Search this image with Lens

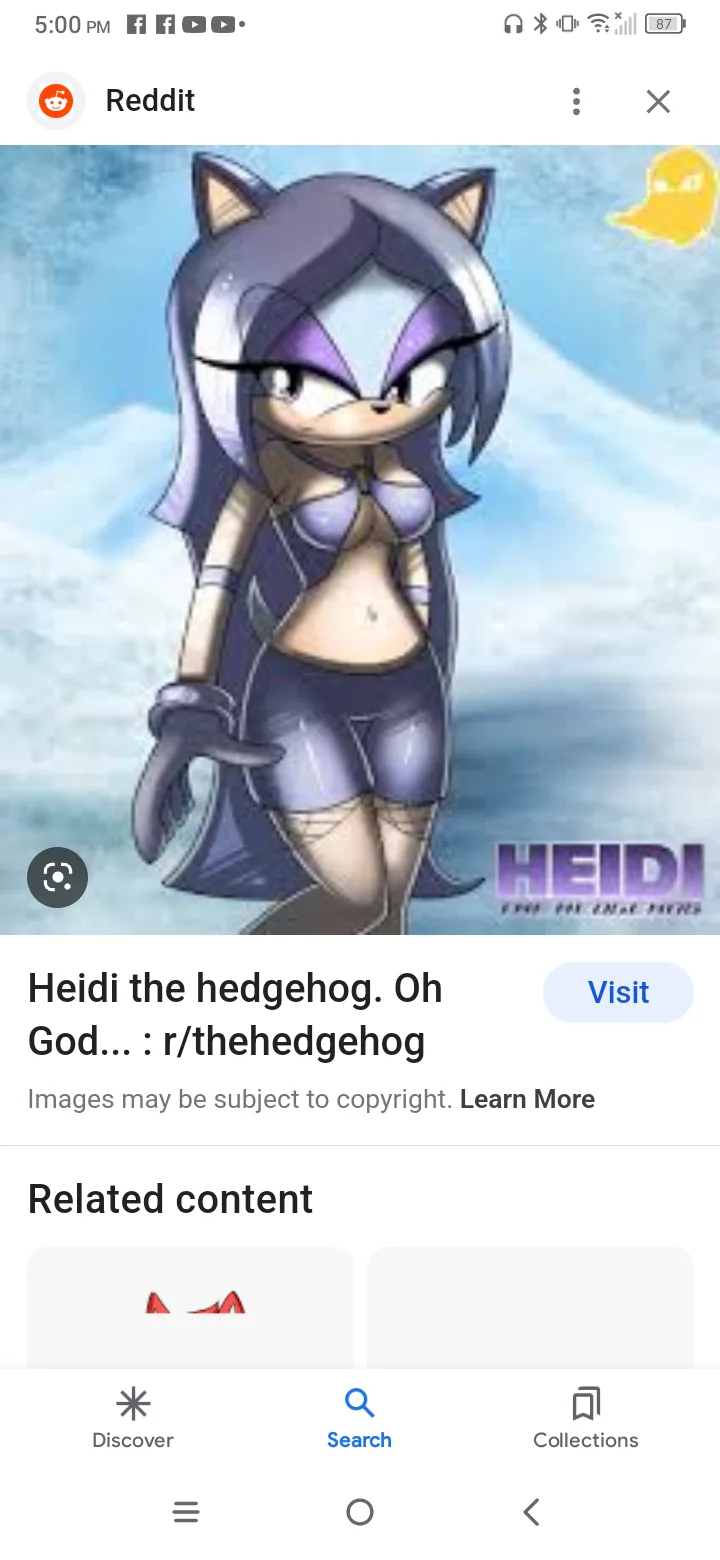click(57, 877)
